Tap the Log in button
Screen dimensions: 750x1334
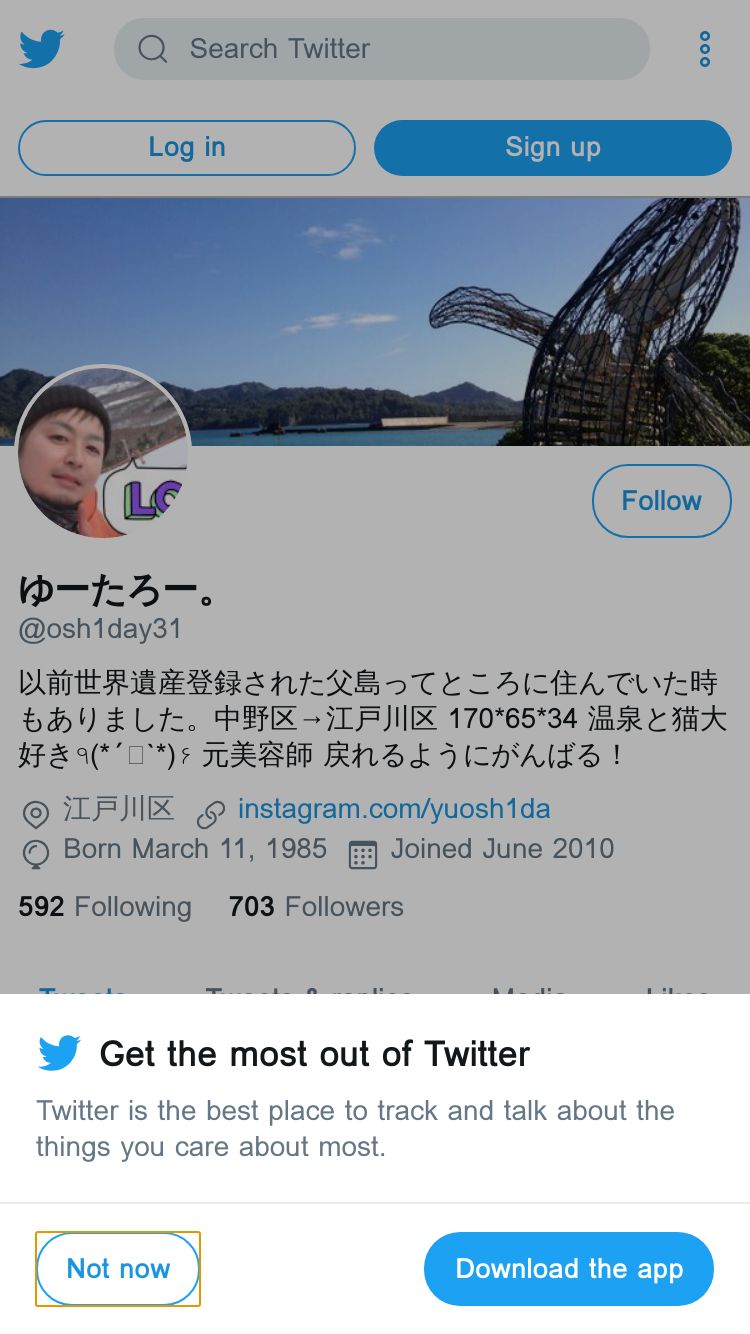point(187,147)
